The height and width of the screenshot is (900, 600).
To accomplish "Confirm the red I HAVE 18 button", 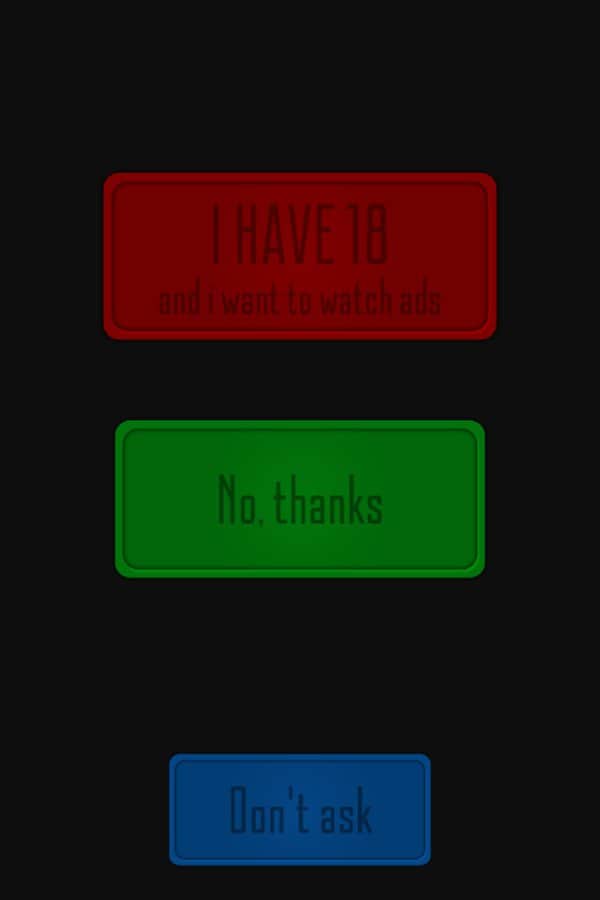I will pyautogui.click(x=300, y=256).
